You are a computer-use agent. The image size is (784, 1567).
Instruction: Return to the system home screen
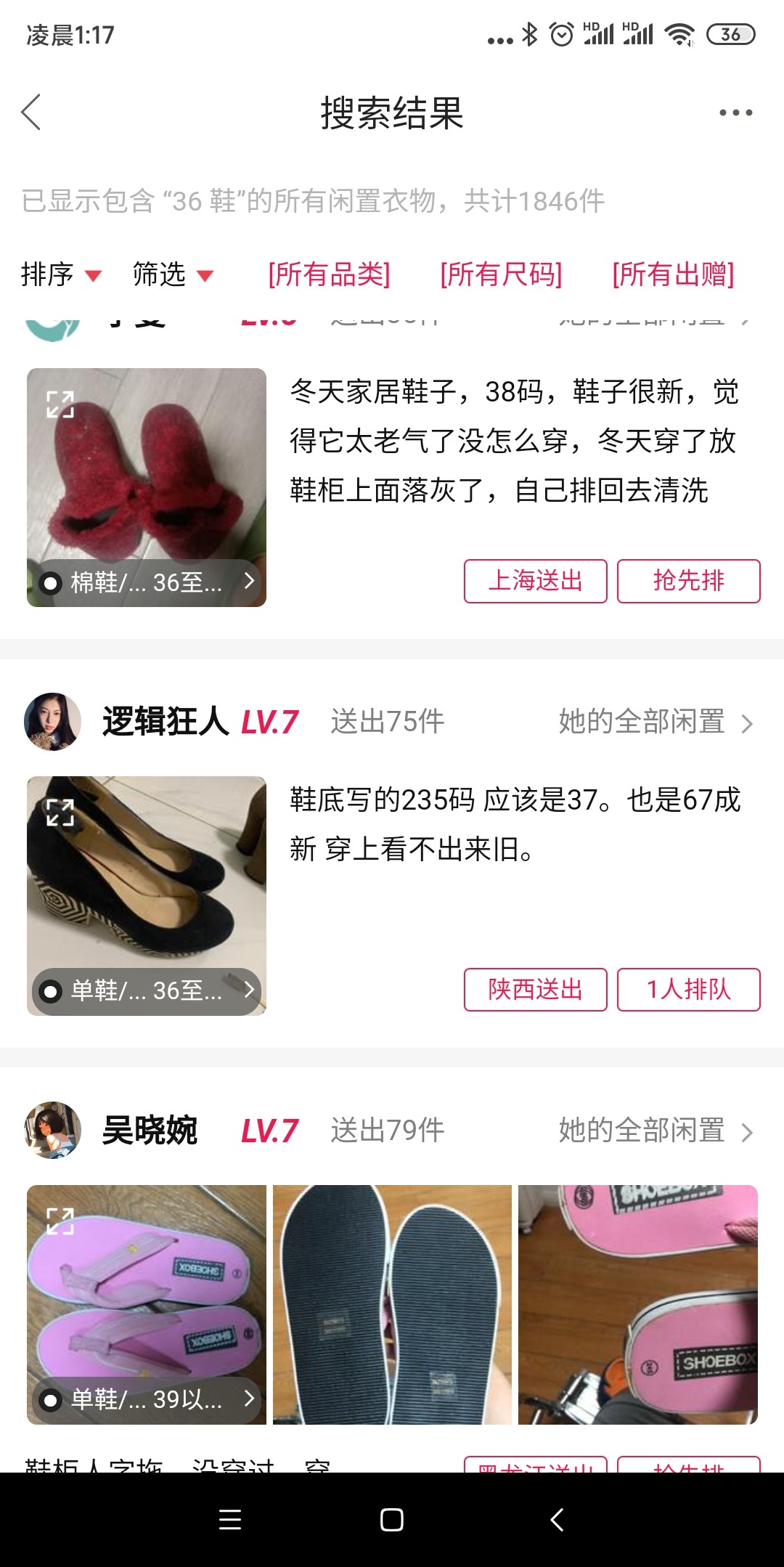[392, 1520]
